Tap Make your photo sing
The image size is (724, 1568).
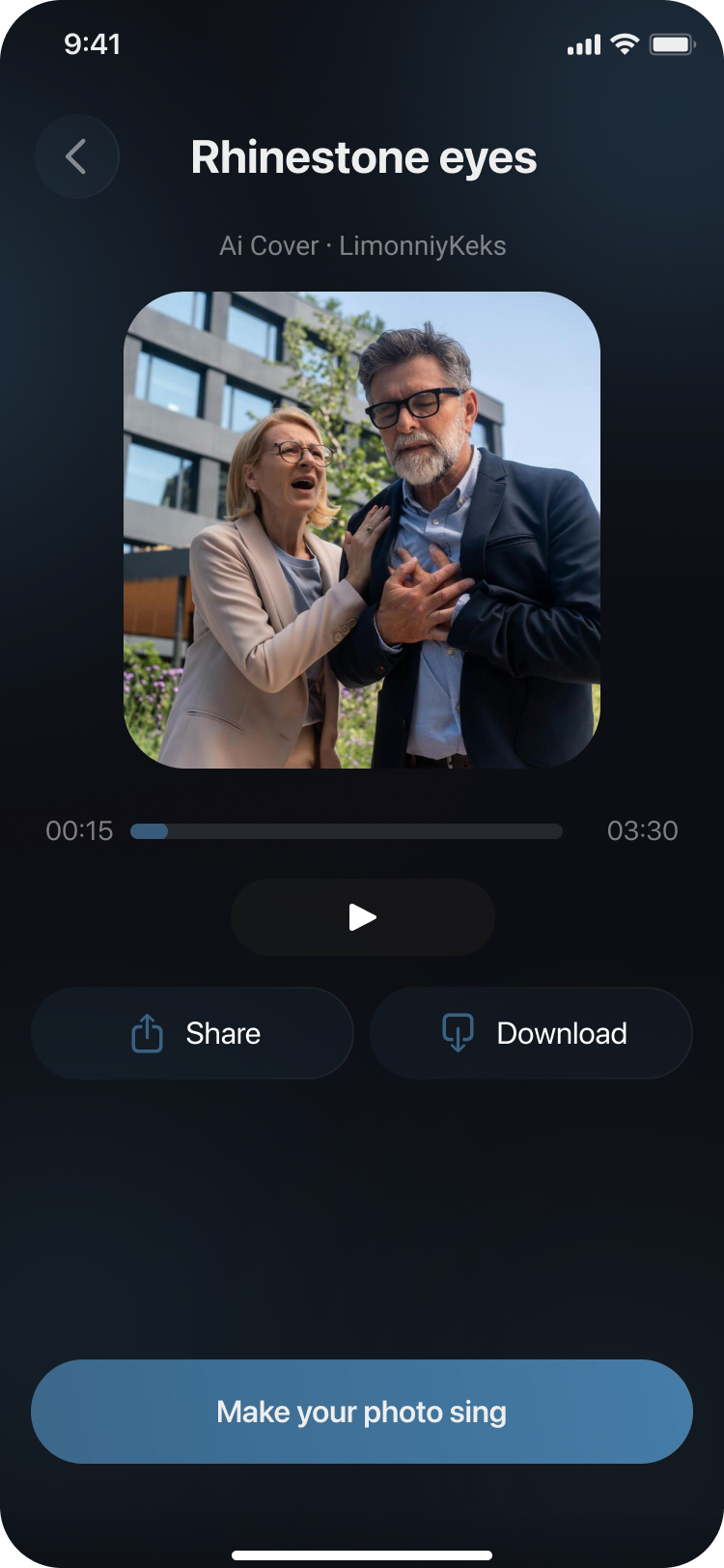[362, 1412]
